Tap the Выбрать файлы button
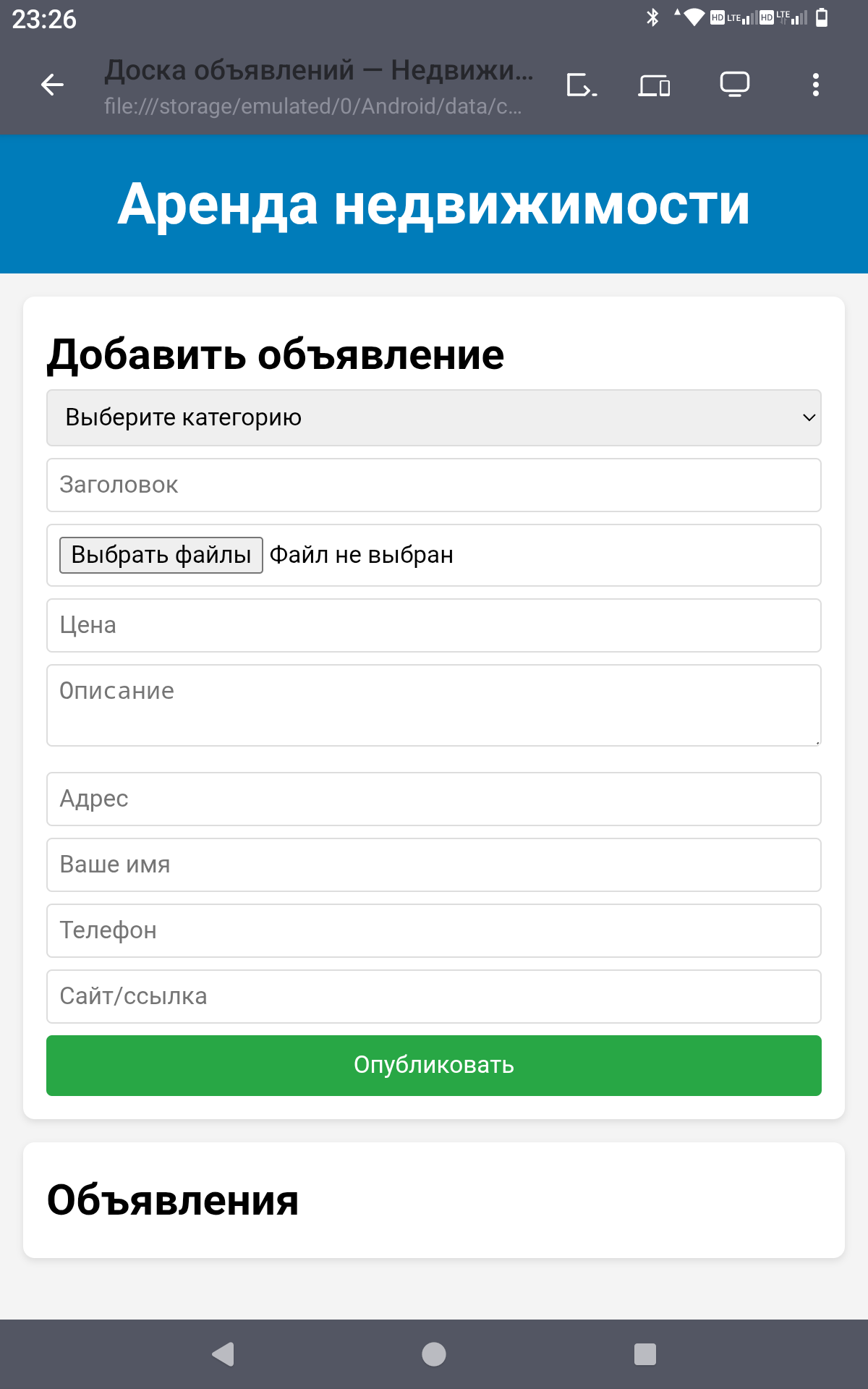 pos(161,555)
